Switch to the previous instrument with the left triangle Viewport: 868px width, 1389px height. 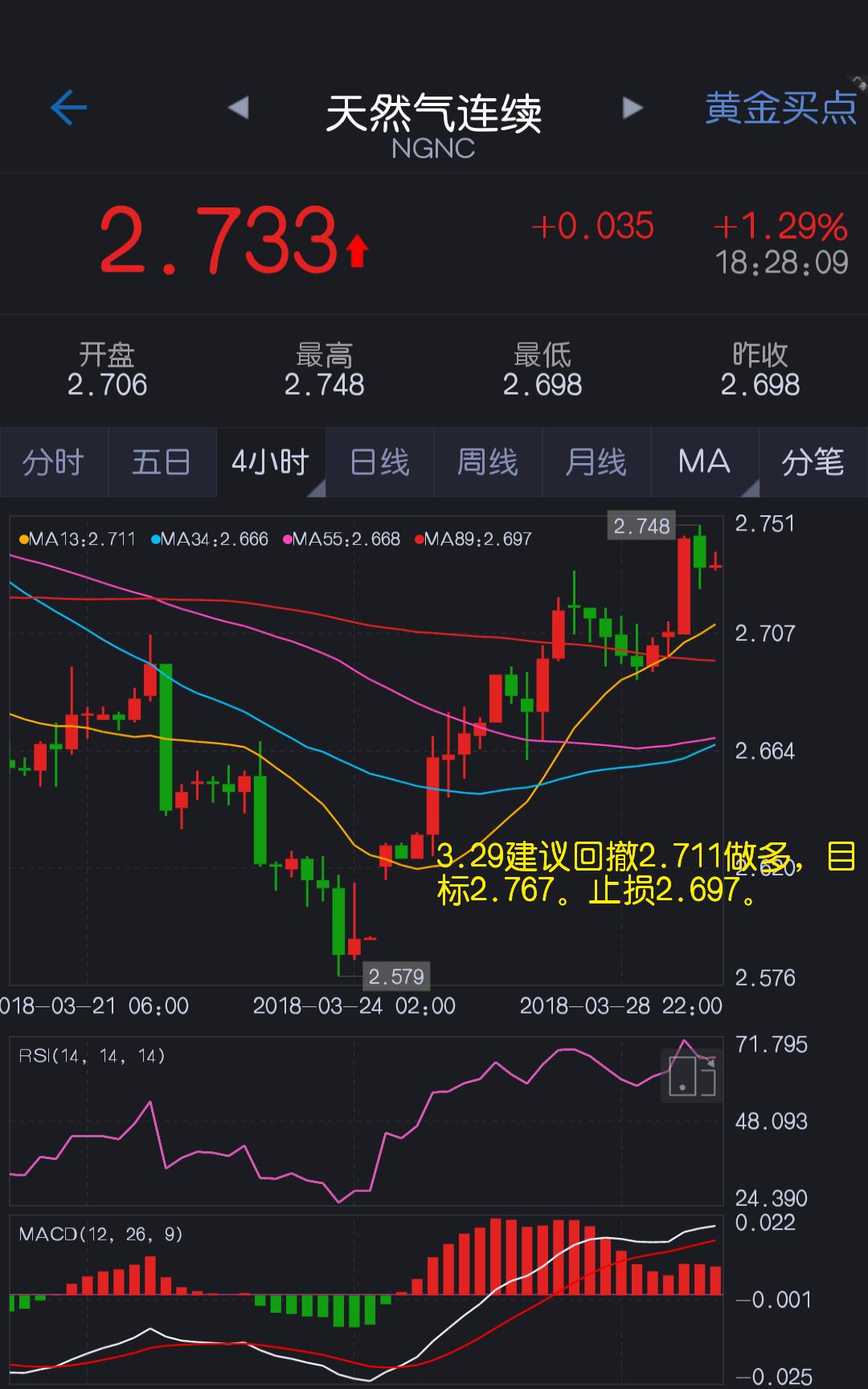coord(238,108)
